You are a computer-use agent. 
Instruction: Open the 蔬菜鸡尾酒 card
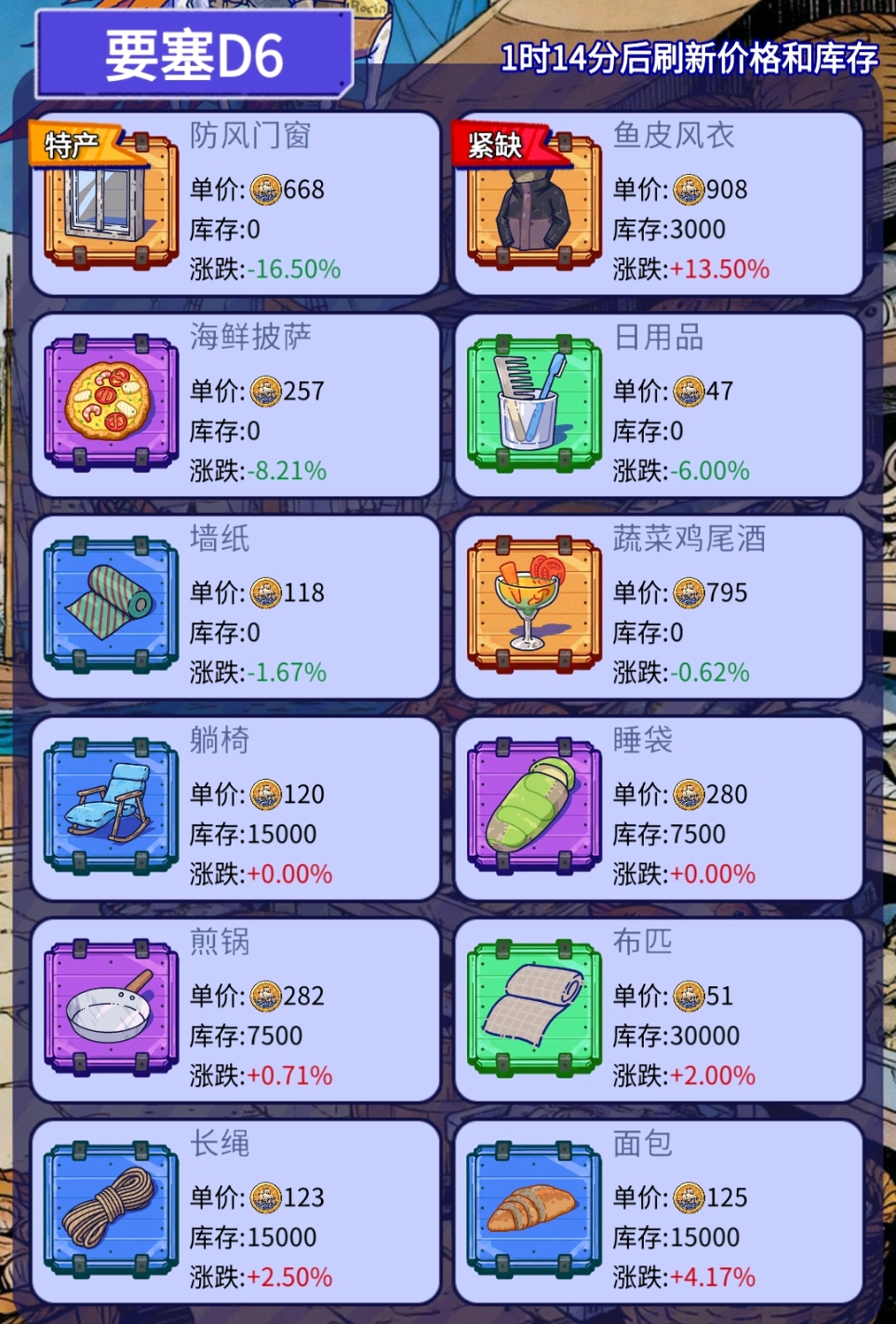coord(658,607)
